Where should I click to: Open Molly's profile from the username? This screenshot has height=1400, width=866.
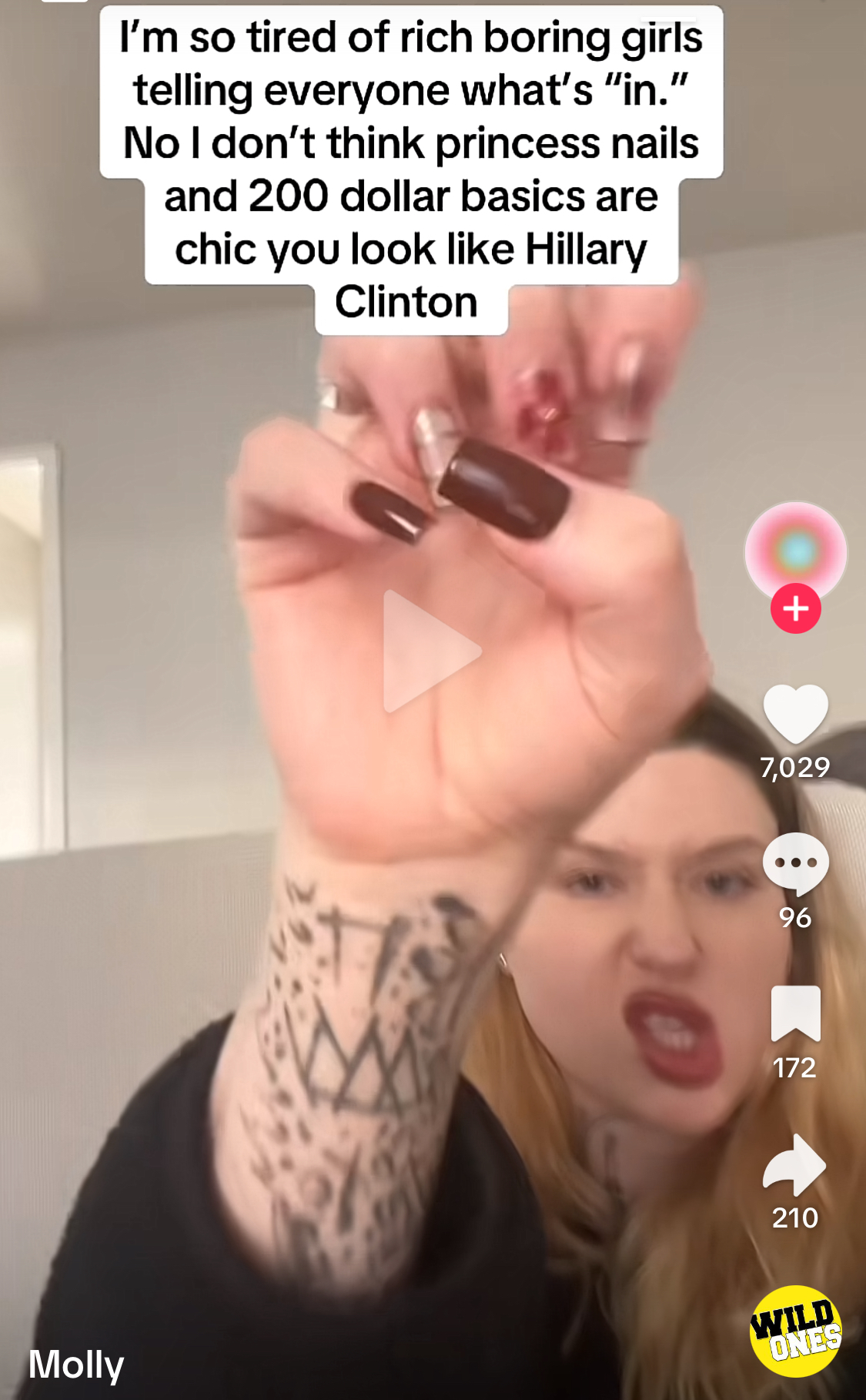point(76,1365)
